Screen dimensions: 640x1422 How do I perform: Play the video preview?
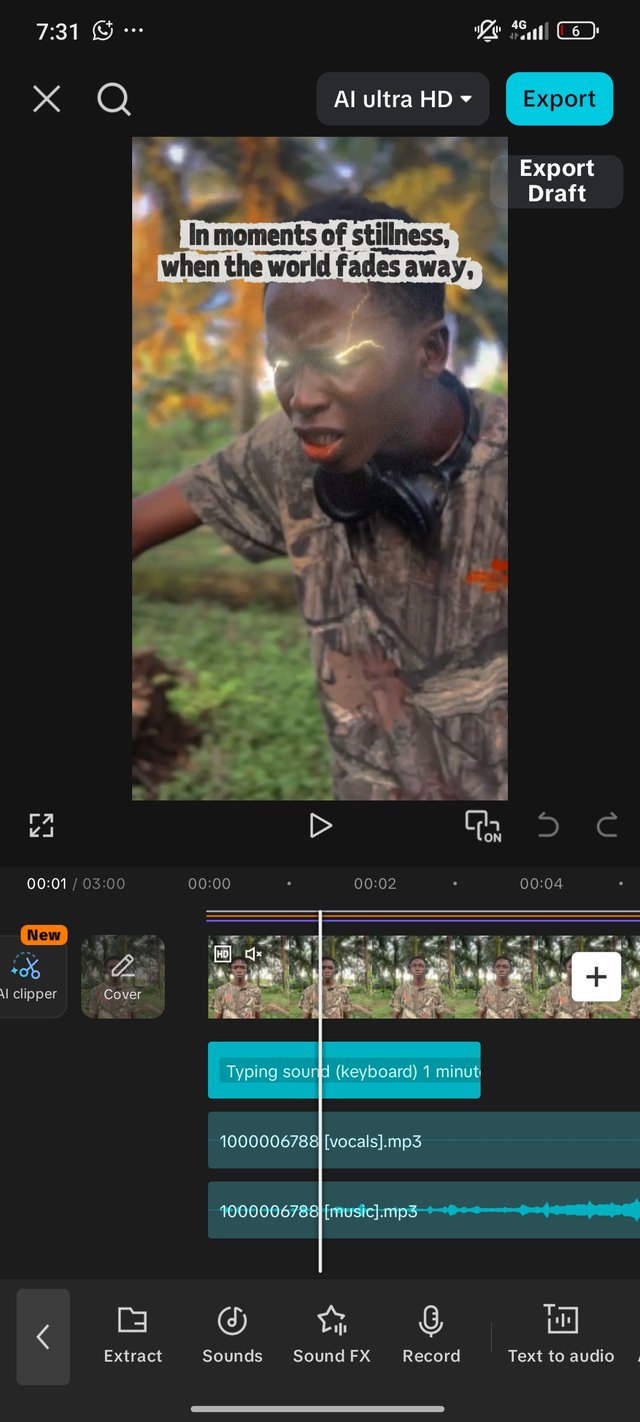click(320, 825)
